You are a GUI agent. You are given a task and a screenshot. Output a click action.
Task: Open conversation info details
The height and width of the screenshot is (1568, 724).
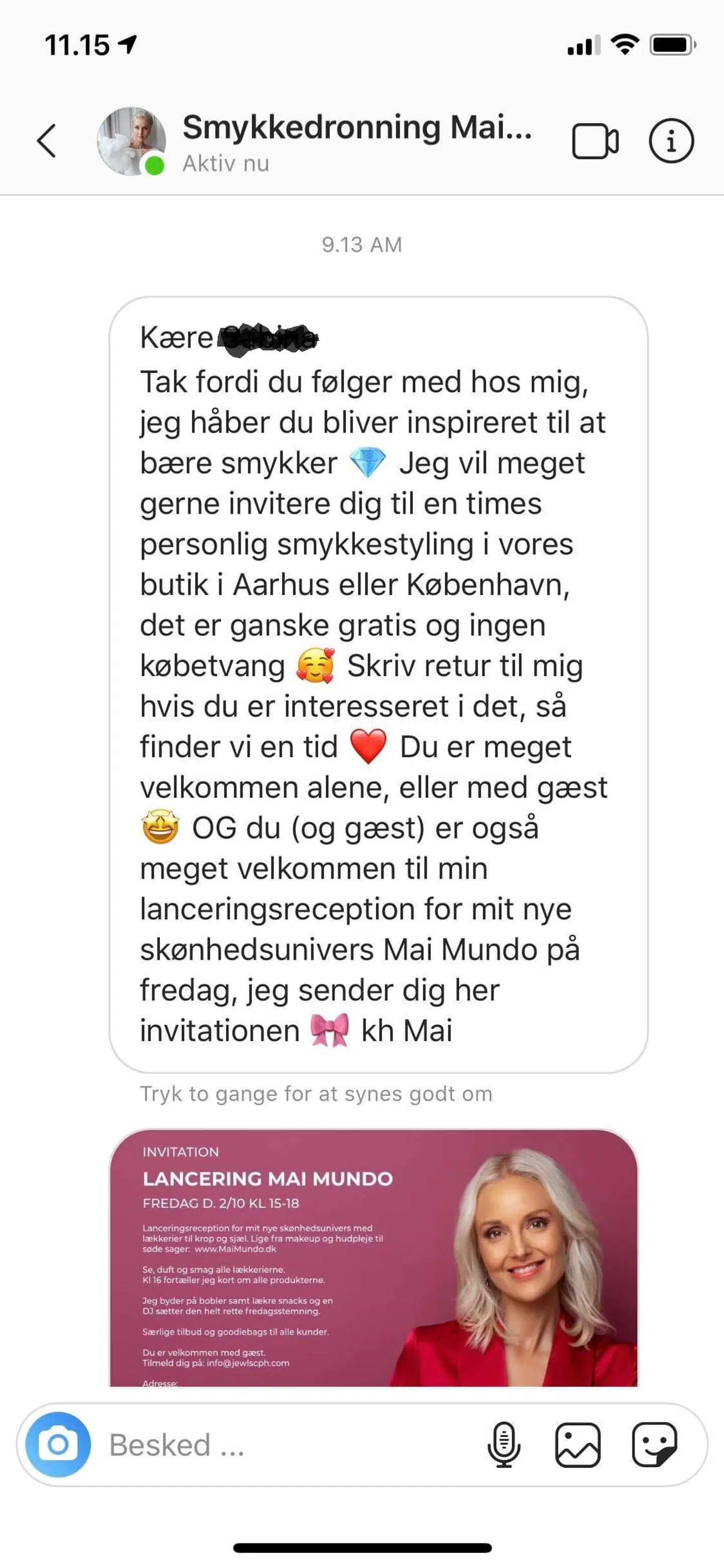tap(671, 141)
